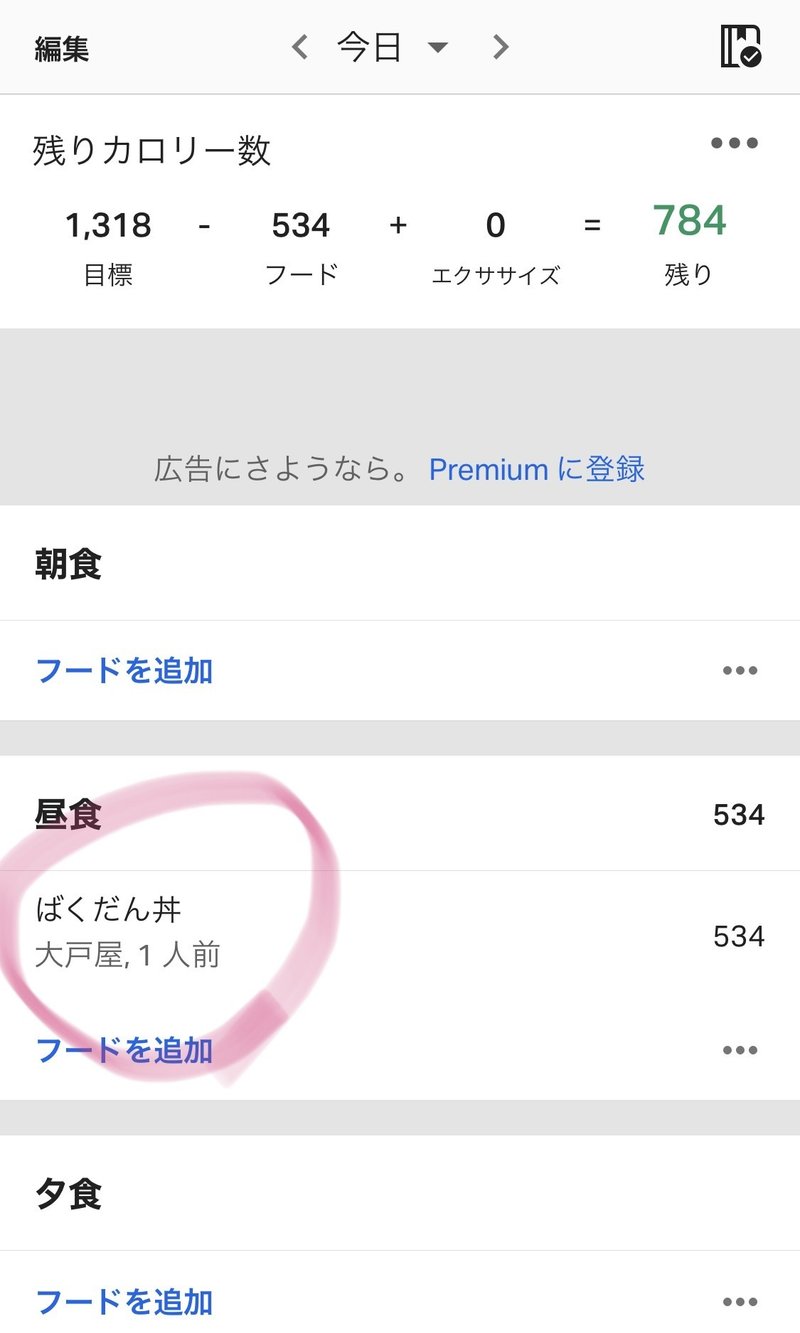This screenshot has width=800, height=1333.
Task: Open more options for 朝食
Action: click(x=740, y=670)
